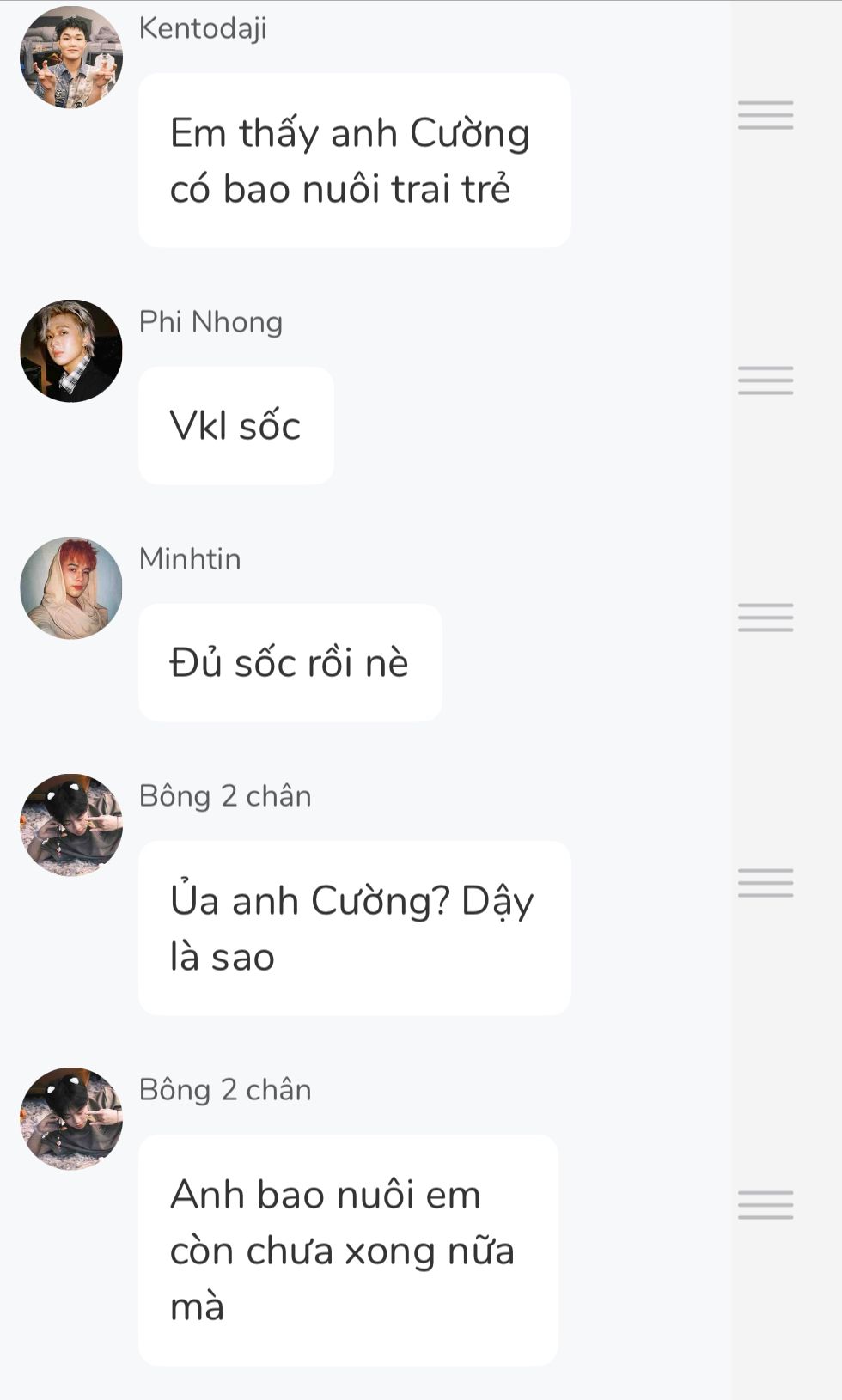This screenshot has height=1400, width=842.
Task: Tap Kentodaji's profile picture
Action: (x=71, y=57)
